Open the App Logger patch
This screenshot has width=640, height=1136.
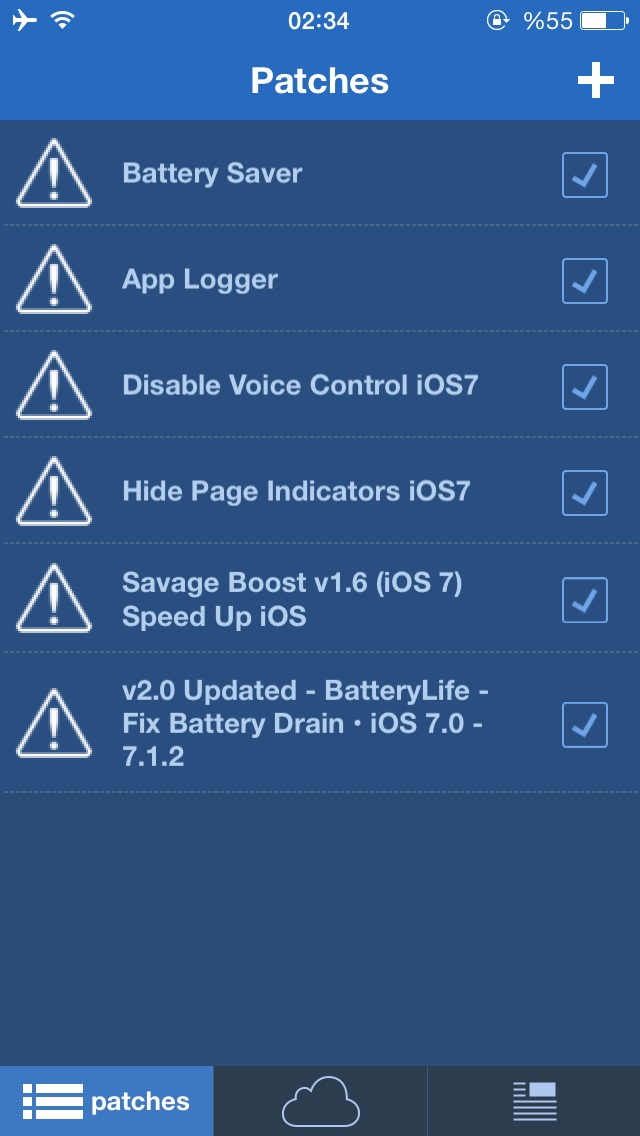[320, 279]
